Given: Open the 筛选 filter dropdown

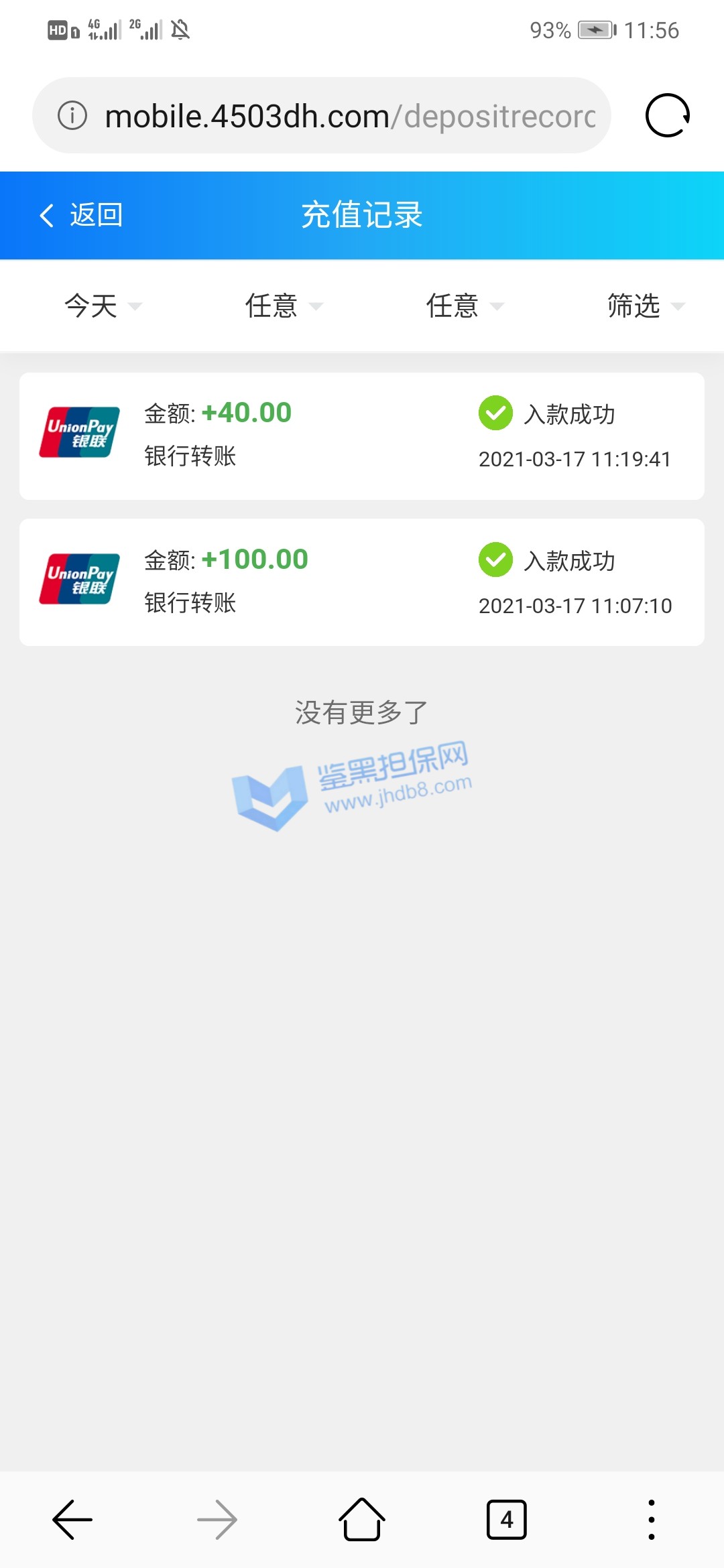Looking at the screenshot, I should point(645,306).
